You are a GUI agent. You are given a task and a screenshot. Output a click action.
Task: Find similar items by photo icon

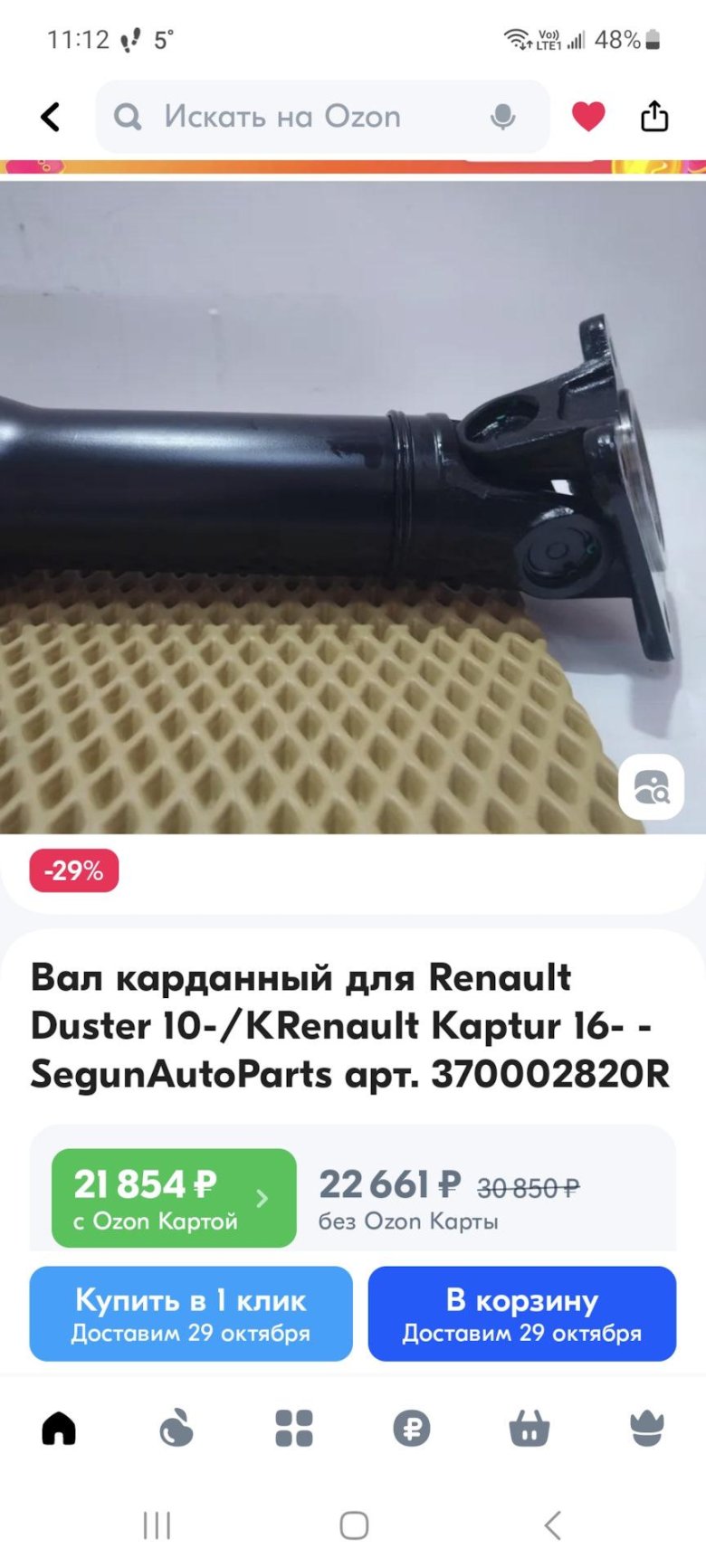[x=651, y=787]
